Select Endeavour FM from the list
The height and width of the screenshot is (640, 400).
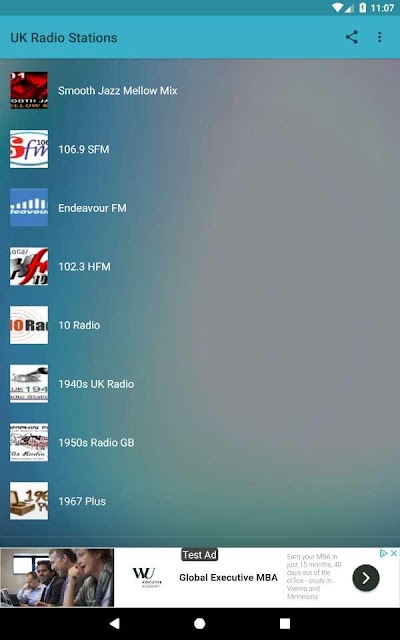[200, 208]
